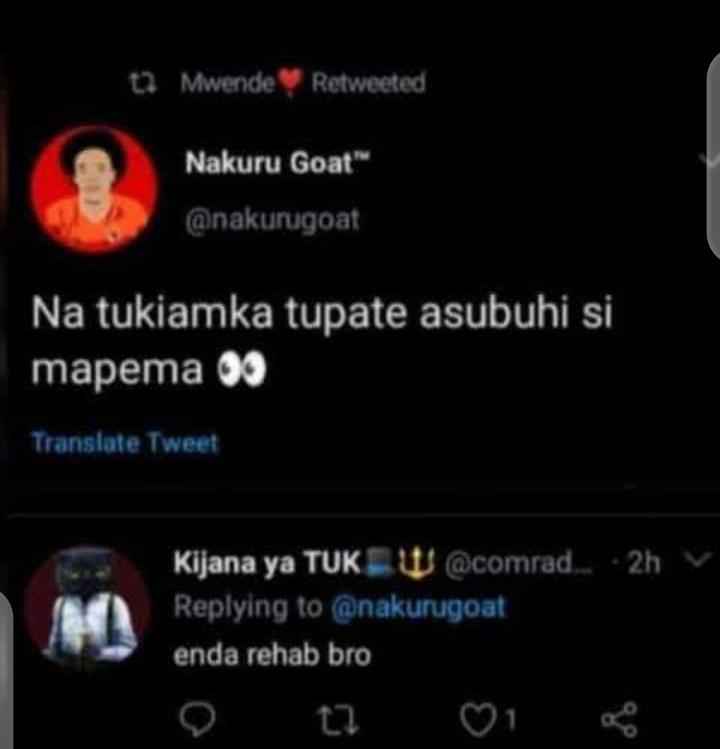Share Kijana ya TUK's reply
720x749 pixels.
coord(615,716)
